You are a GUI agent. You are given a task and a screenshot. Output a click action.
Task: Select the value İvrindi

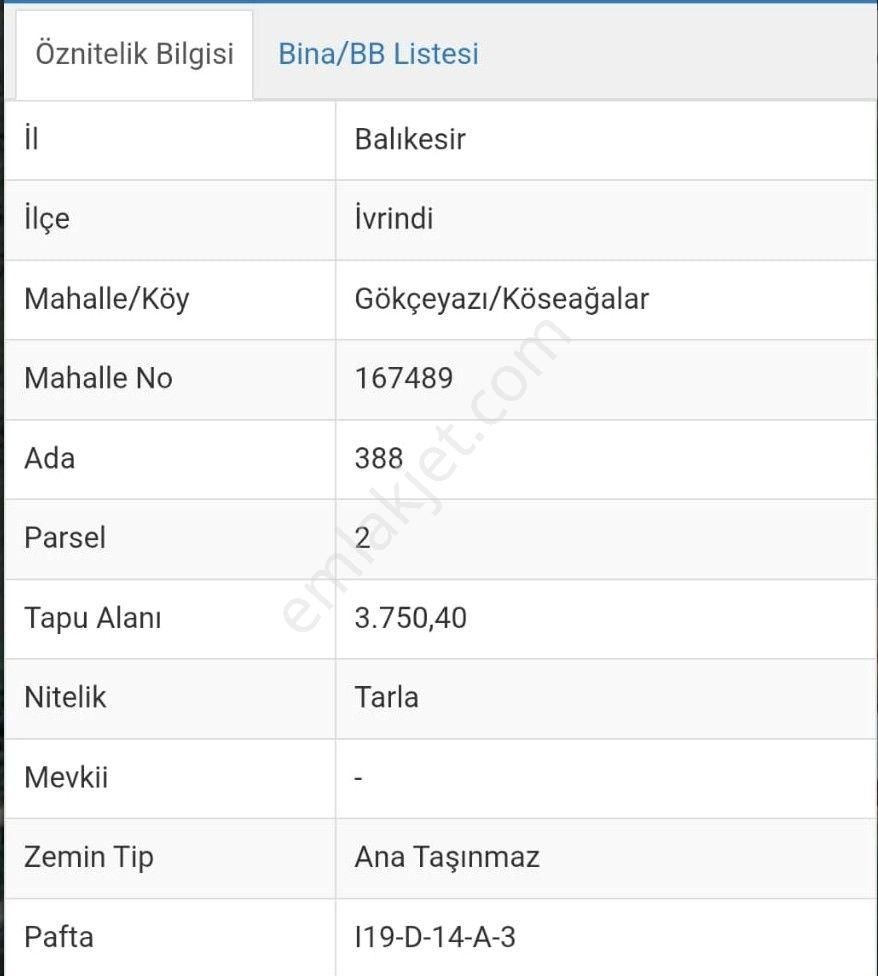tap(395, 218)
